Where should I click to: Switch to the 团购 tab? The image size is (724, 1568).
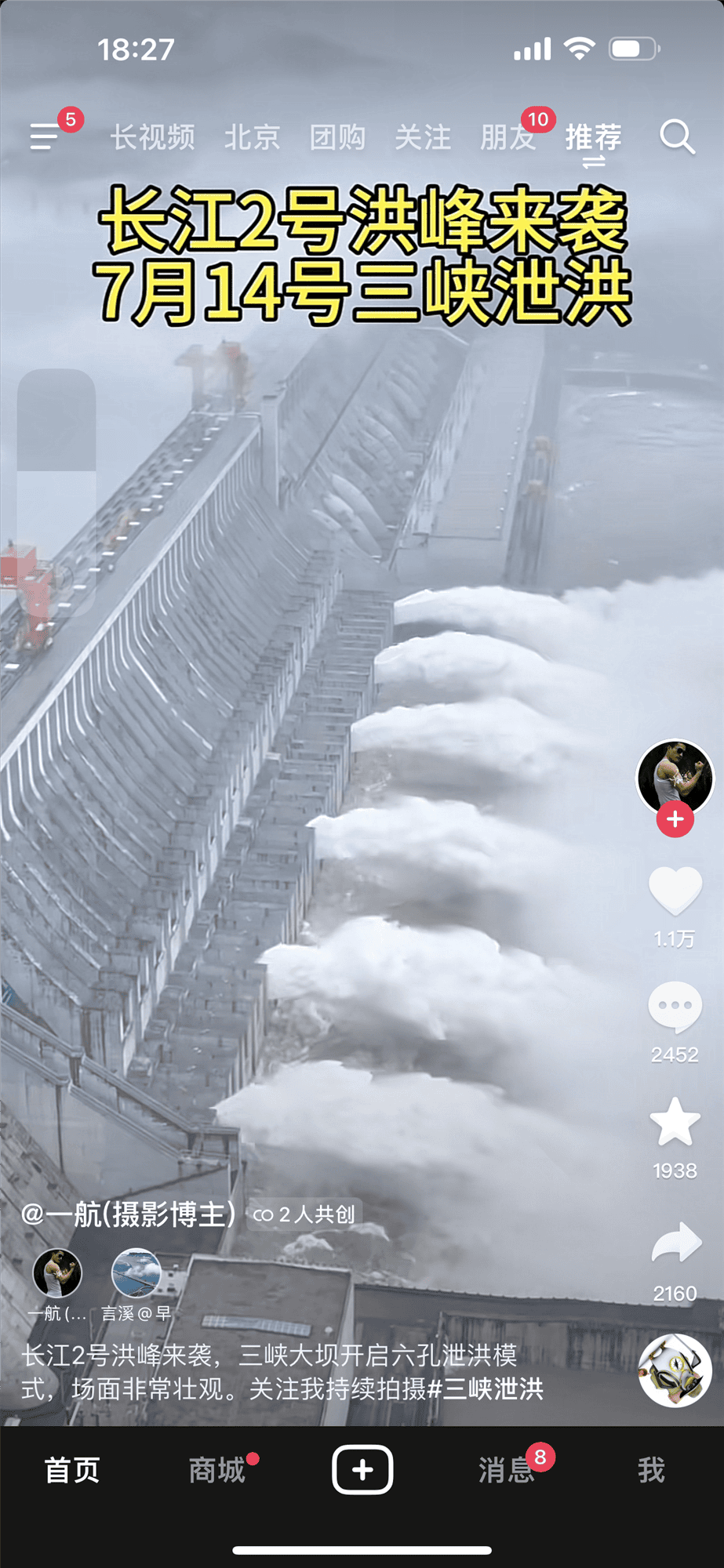click(337, 137)
